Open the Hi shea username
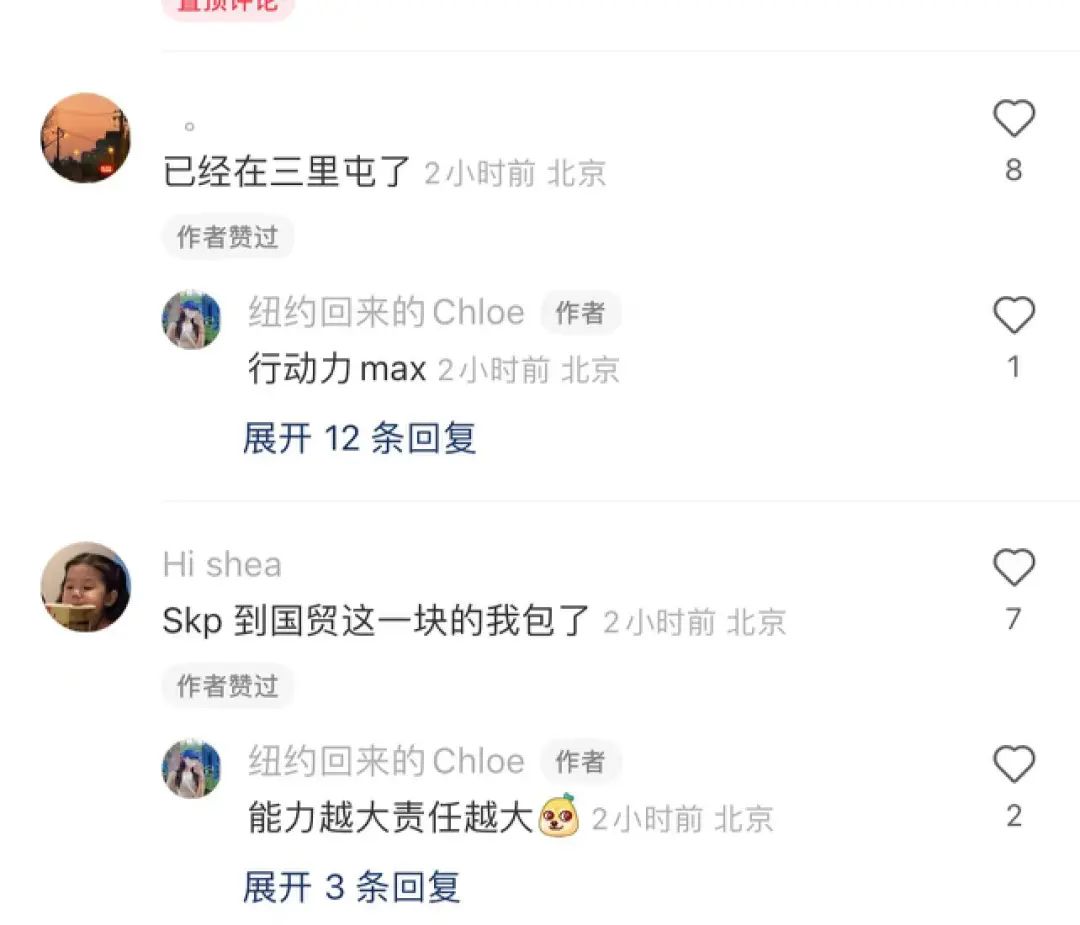1080x925 pixels. 222,564
